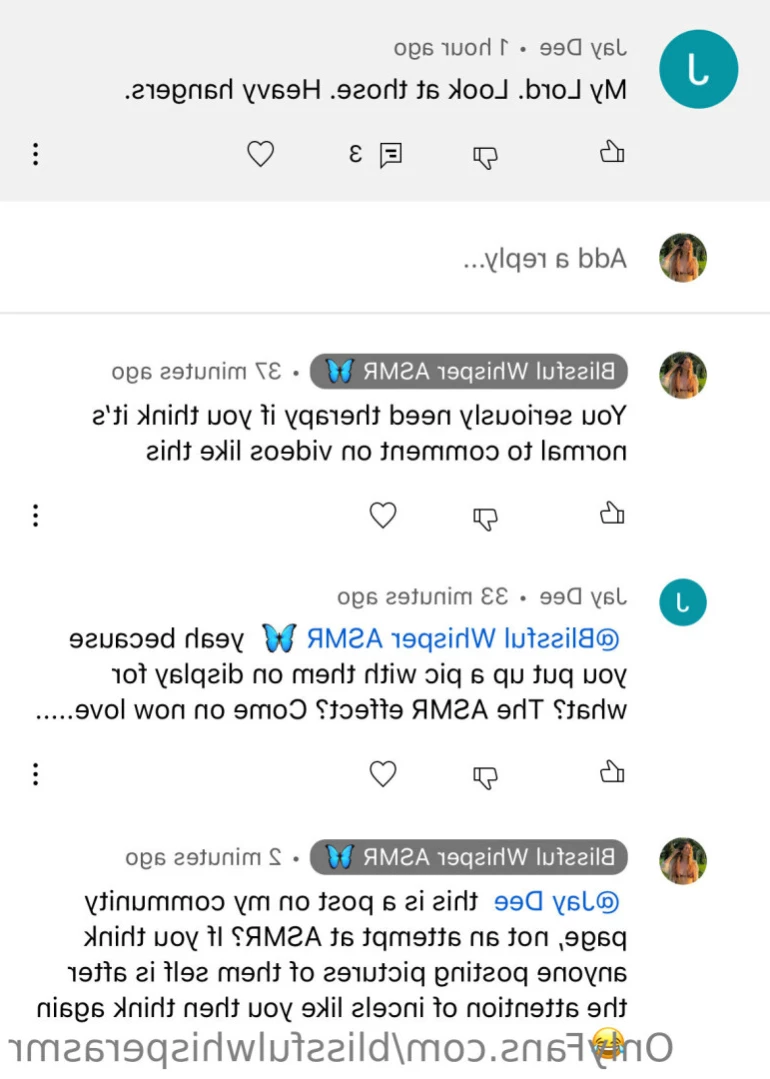The width and height of the screenshot is (770, 1079).
Task: Like Jay Dee's 'Heavy hangers' comment
Action: 612,153
